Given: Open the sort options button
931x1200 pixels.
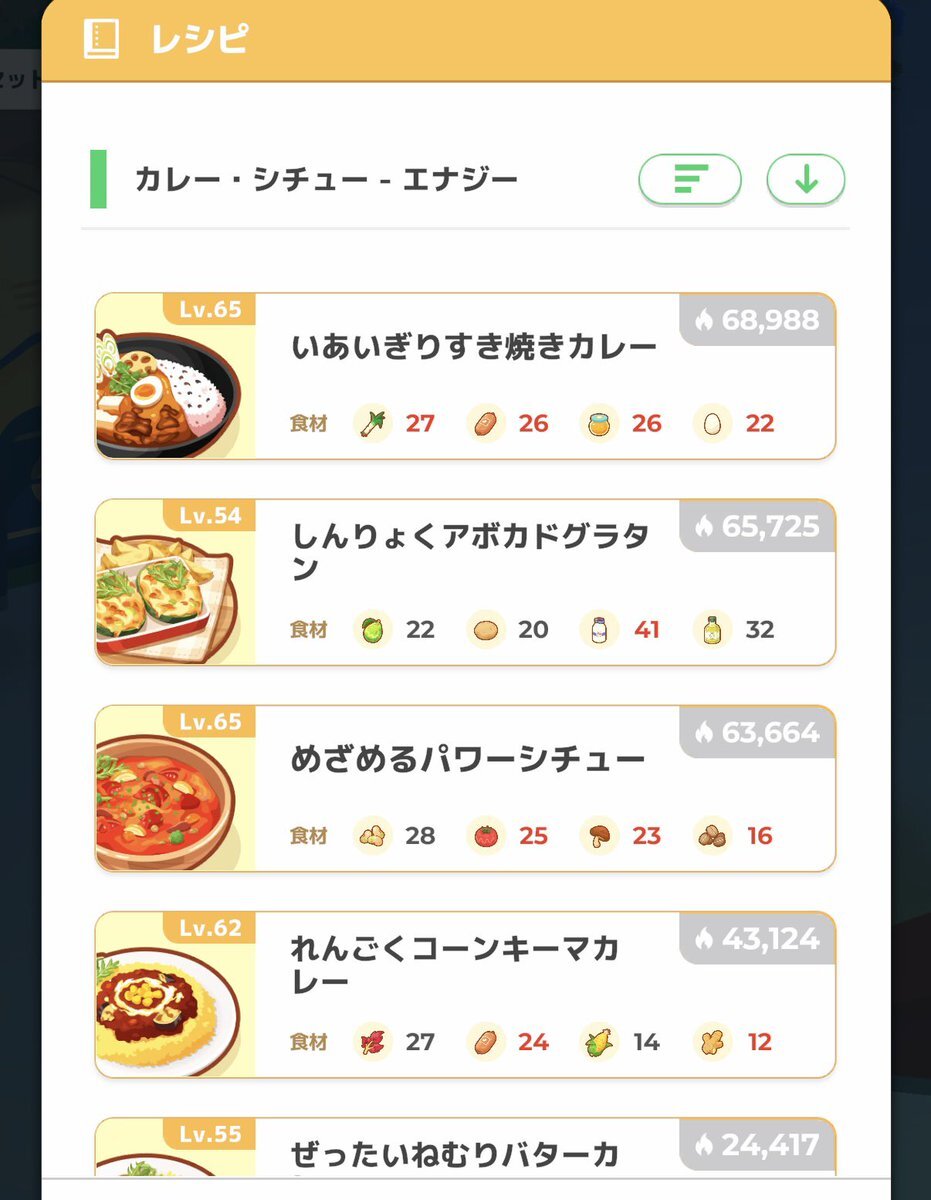Looking at the screenshot, I should point(689,180).
